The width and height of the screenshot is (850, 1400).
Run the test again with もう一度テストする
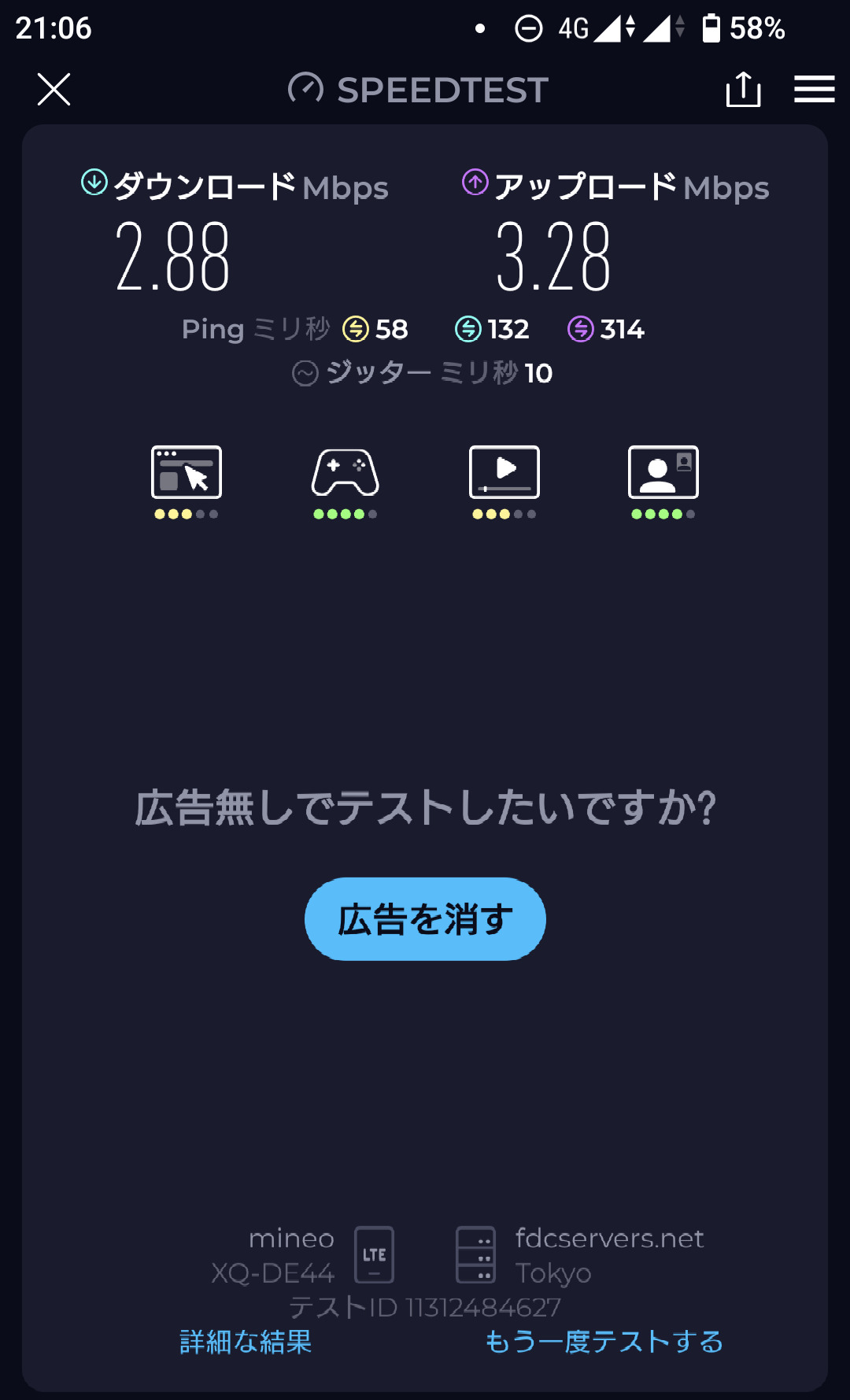tap(604, 1342)
